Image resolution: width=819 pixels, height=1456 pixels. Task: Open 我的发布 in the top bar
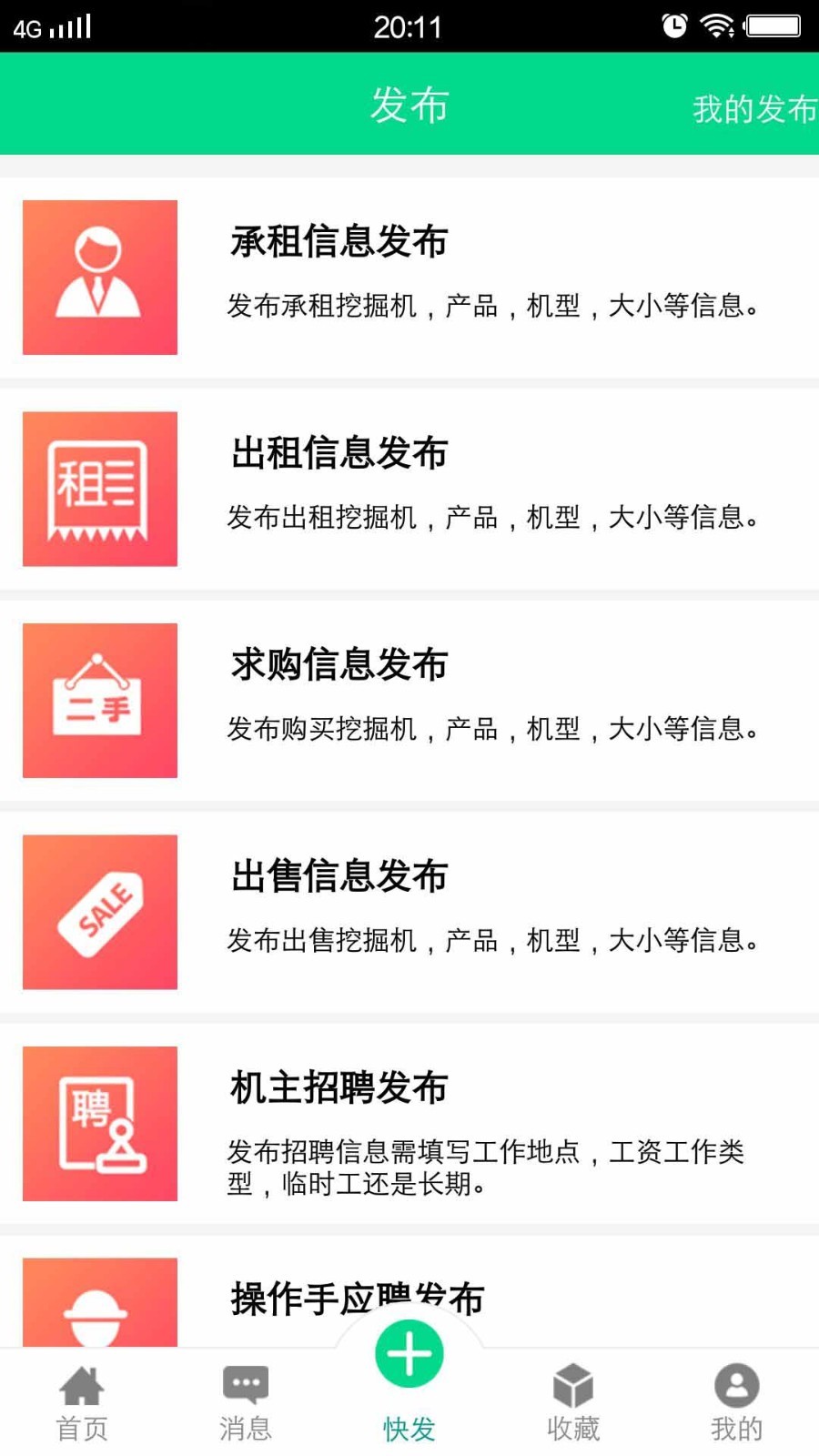coord(753,107)
